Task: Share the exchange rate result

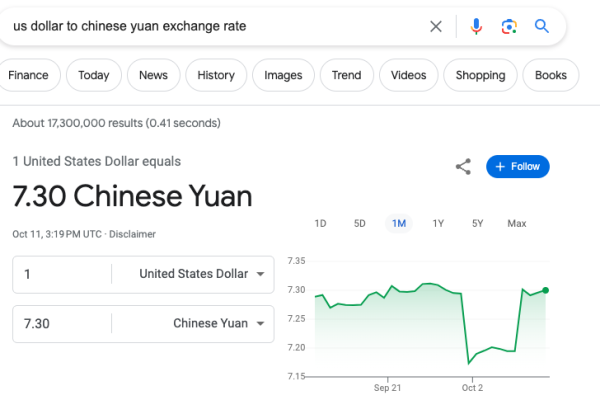Action: pos(463,167)
